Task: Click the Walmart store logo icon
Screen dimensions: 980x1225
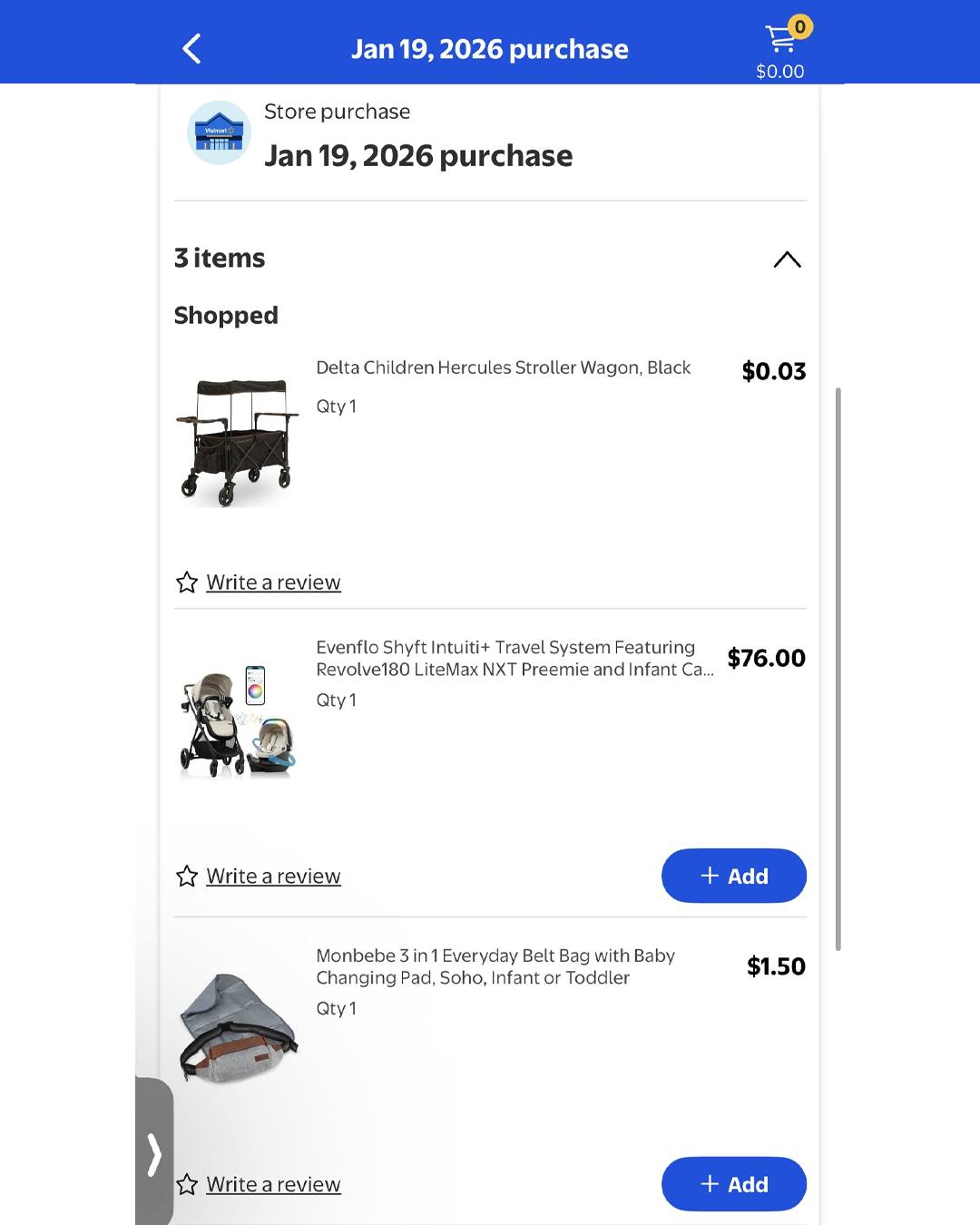Action: [218, 132]
